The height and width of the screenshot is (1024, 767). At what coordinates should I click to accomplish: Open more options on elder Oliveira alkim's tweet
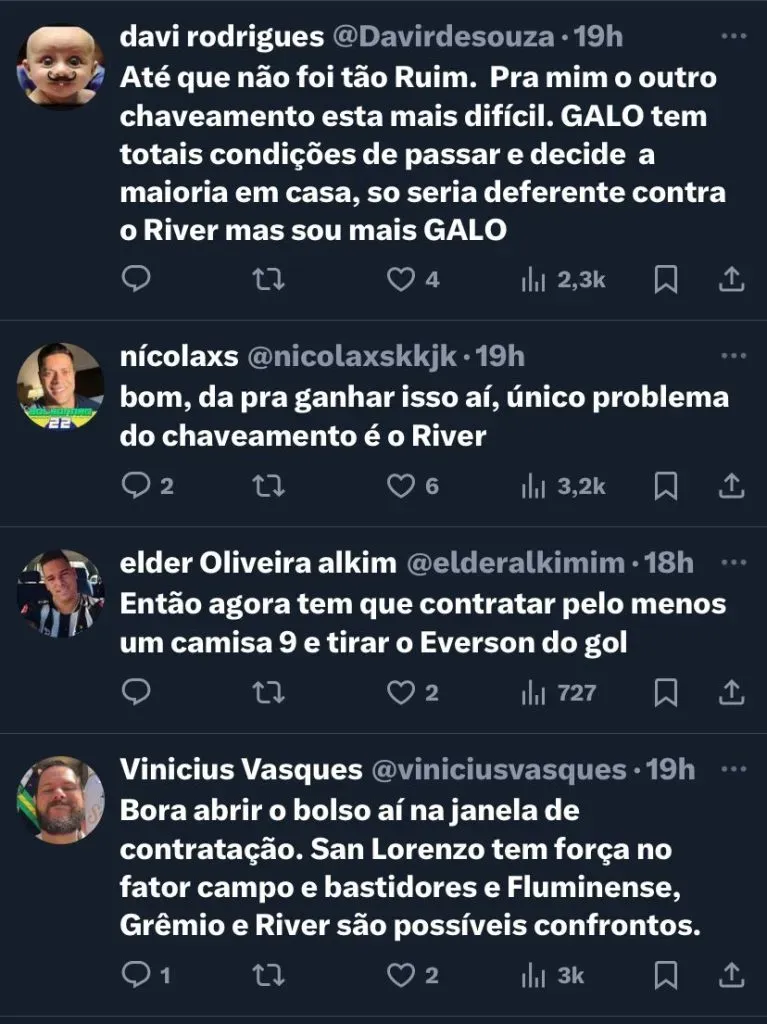(733, 562)
